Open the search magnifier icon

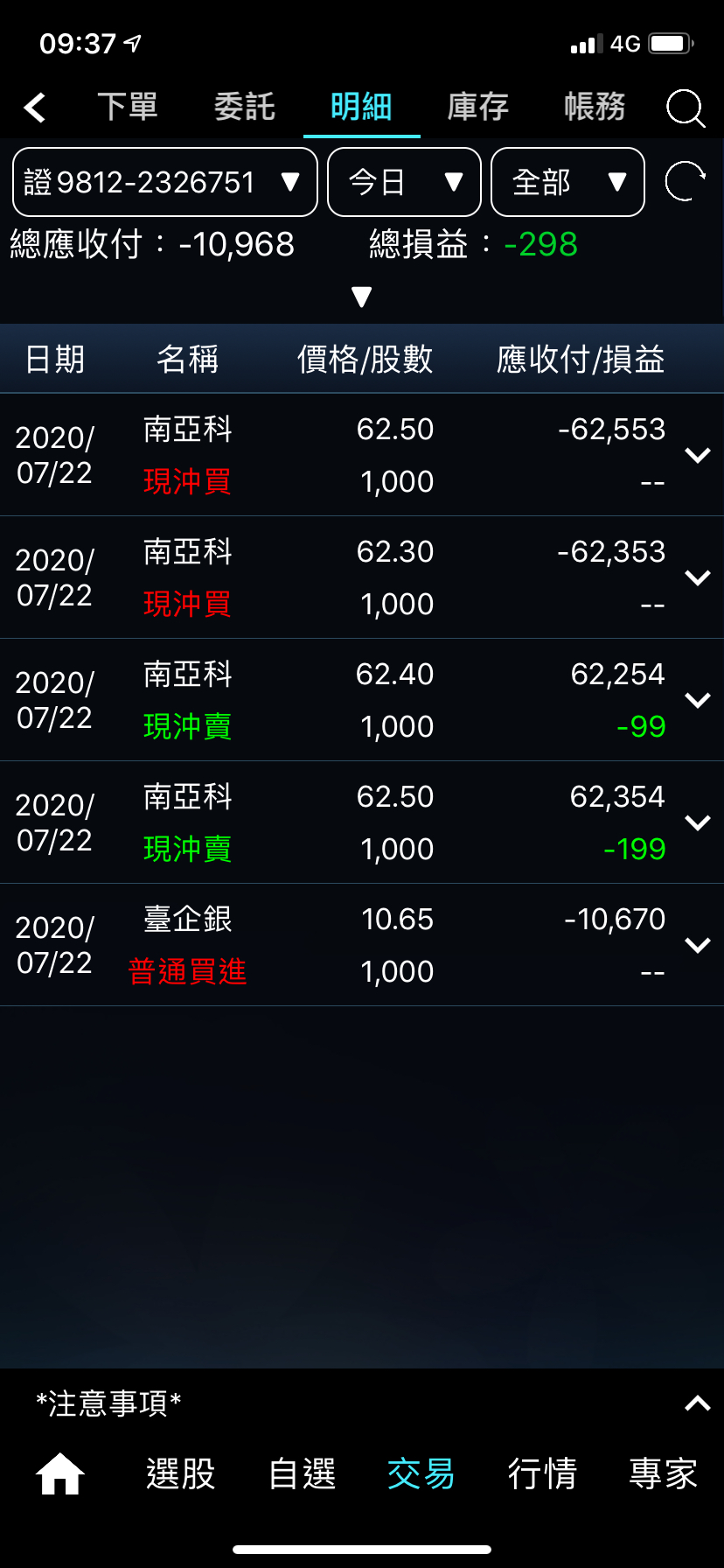[x=685, y=108]
